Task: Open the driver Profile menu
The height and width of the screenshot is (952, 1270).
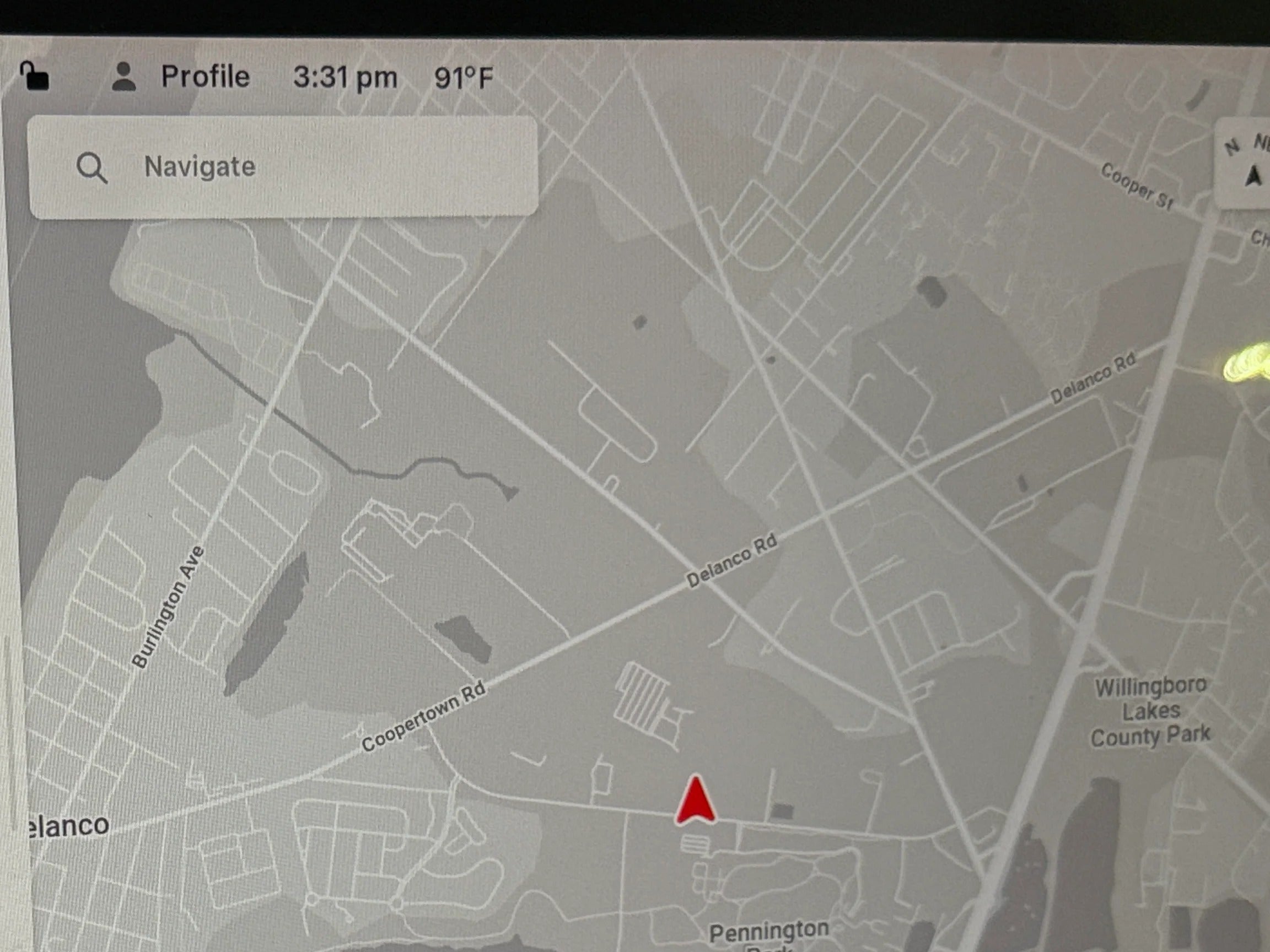Action: pyautogui.click(x=181, y=77)
